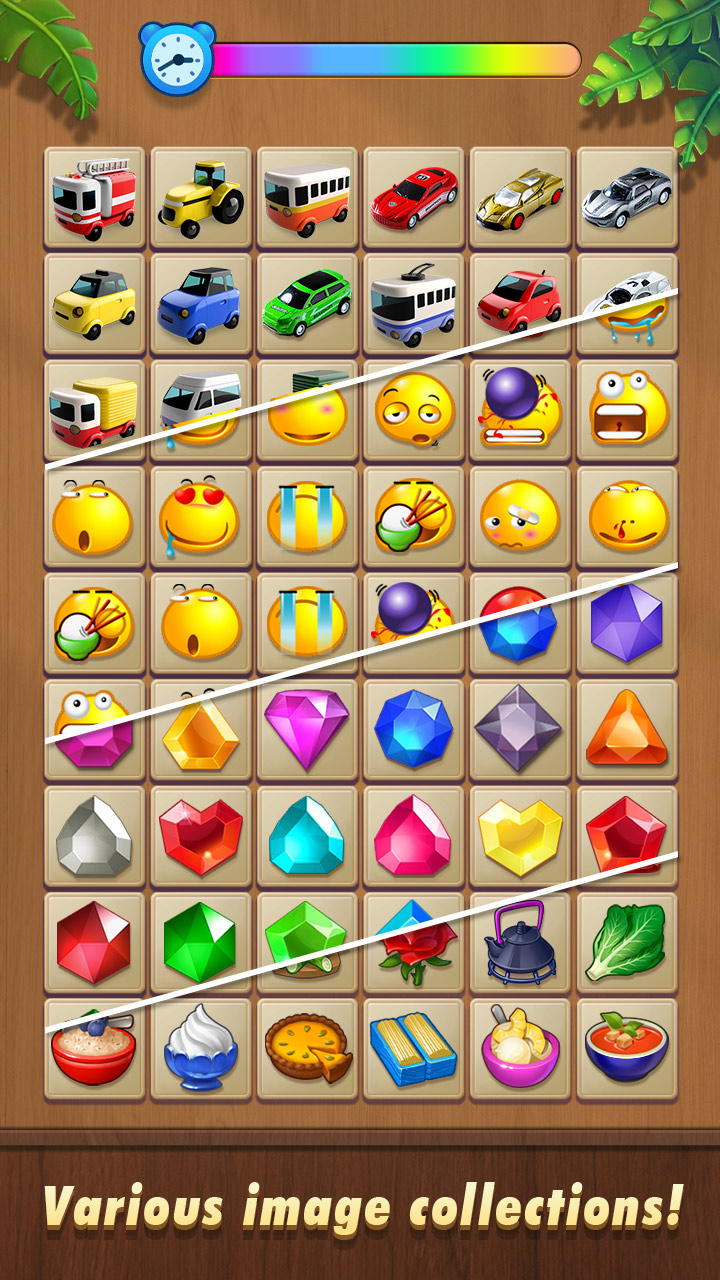Tap the red sports car tile
Image resolution: width=720 pixels, height=1280 pixels.
[416, 195]
